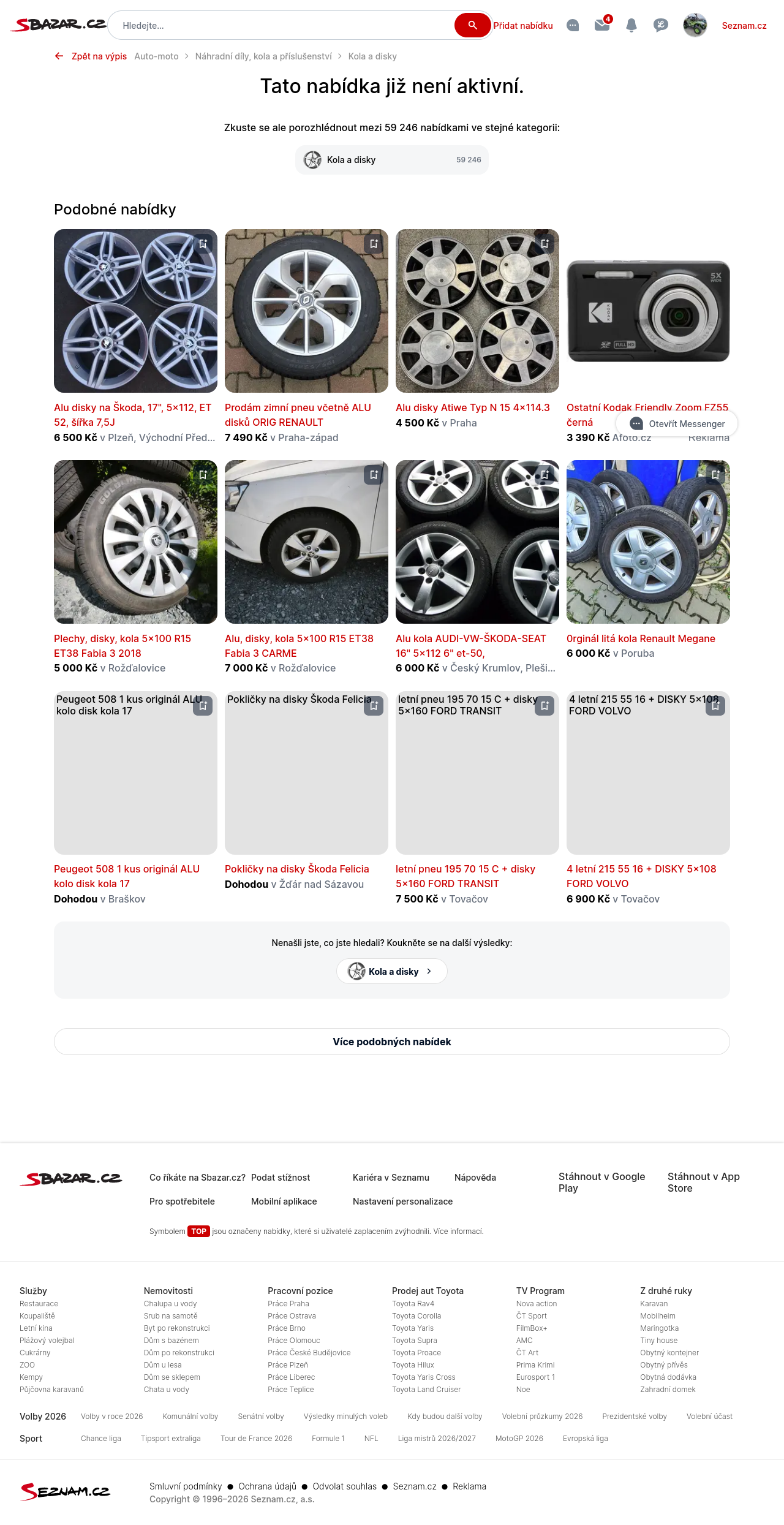Tap the red search magnifier button
This screenshot has width=784, height=1525.
click(x=472, y=25)
